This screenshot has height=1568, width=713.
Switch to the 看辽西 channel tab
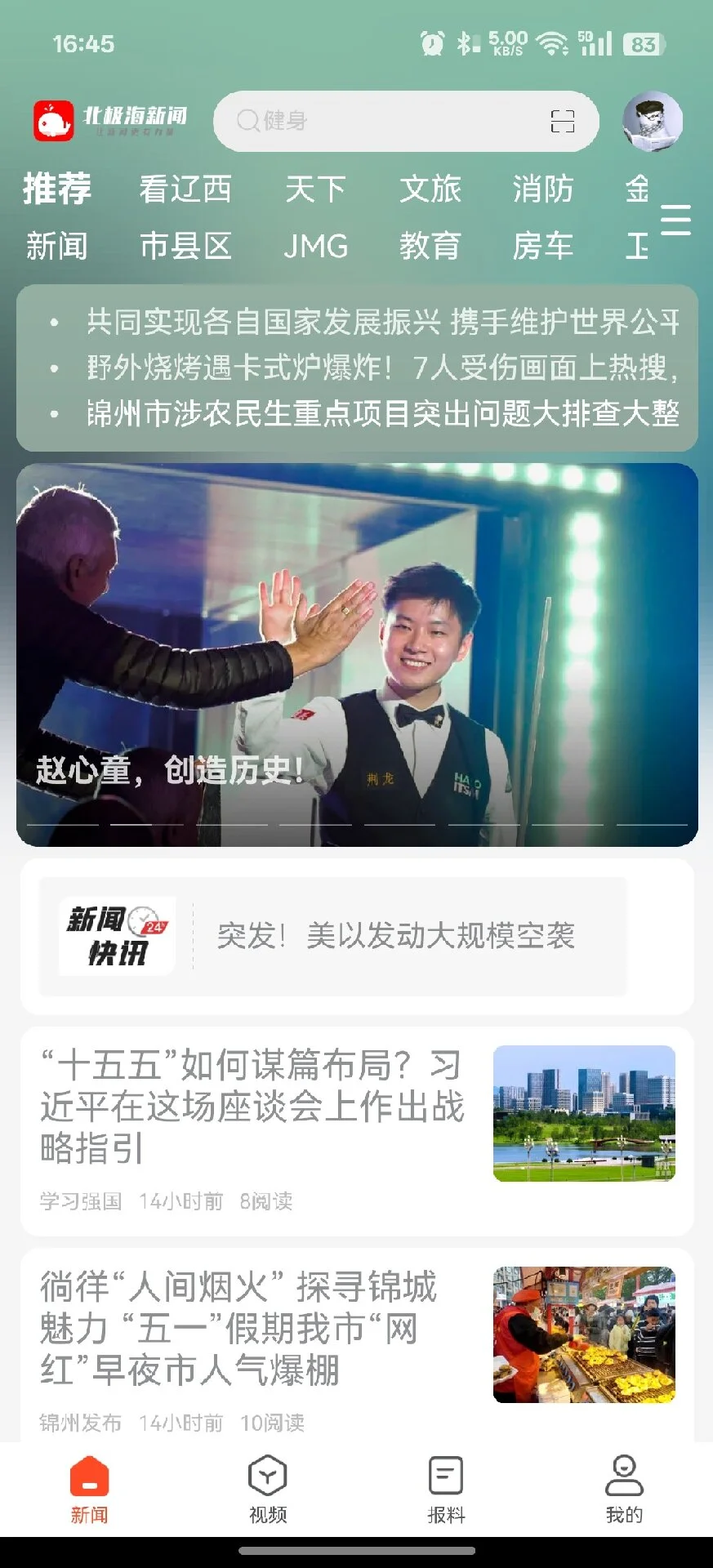point(186,189)
